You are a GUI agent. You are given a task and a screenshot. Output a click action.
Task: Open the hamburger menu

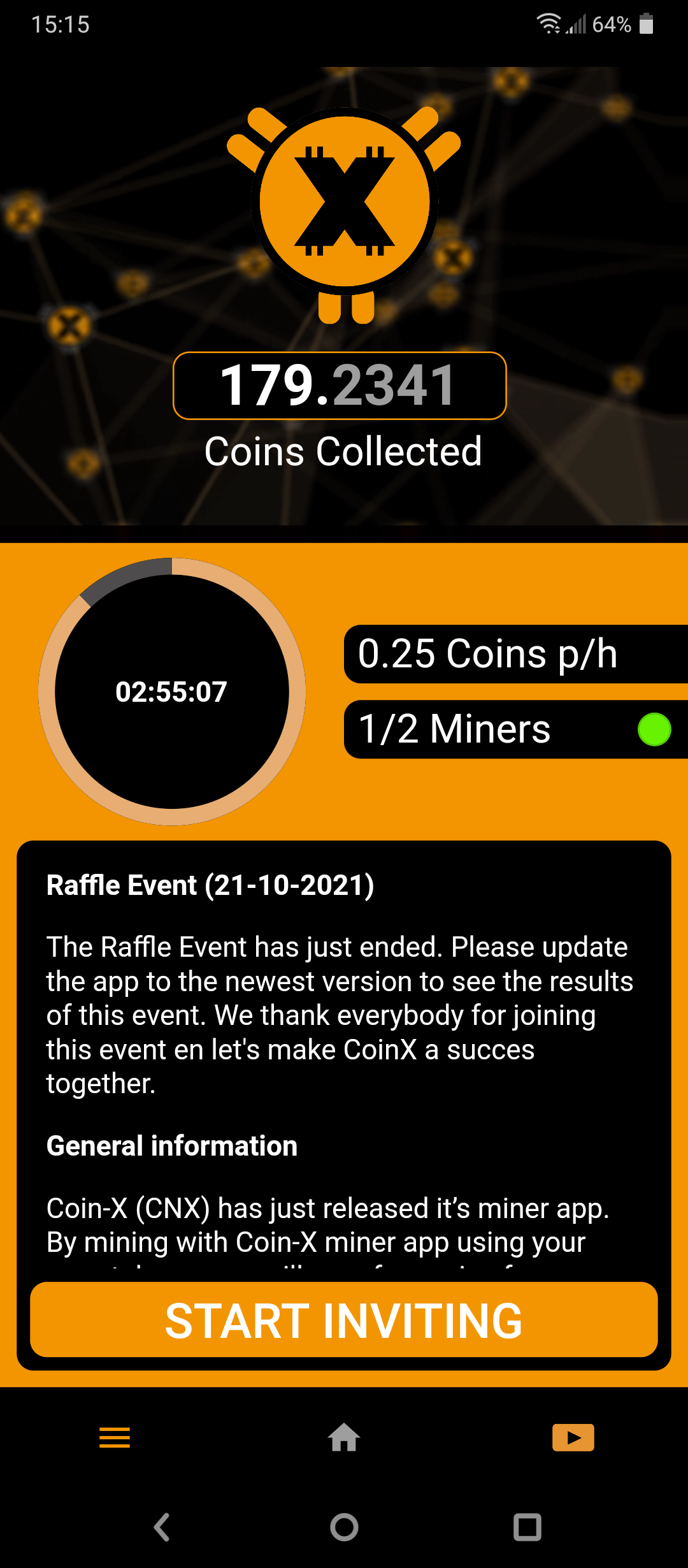(115, 1437)
